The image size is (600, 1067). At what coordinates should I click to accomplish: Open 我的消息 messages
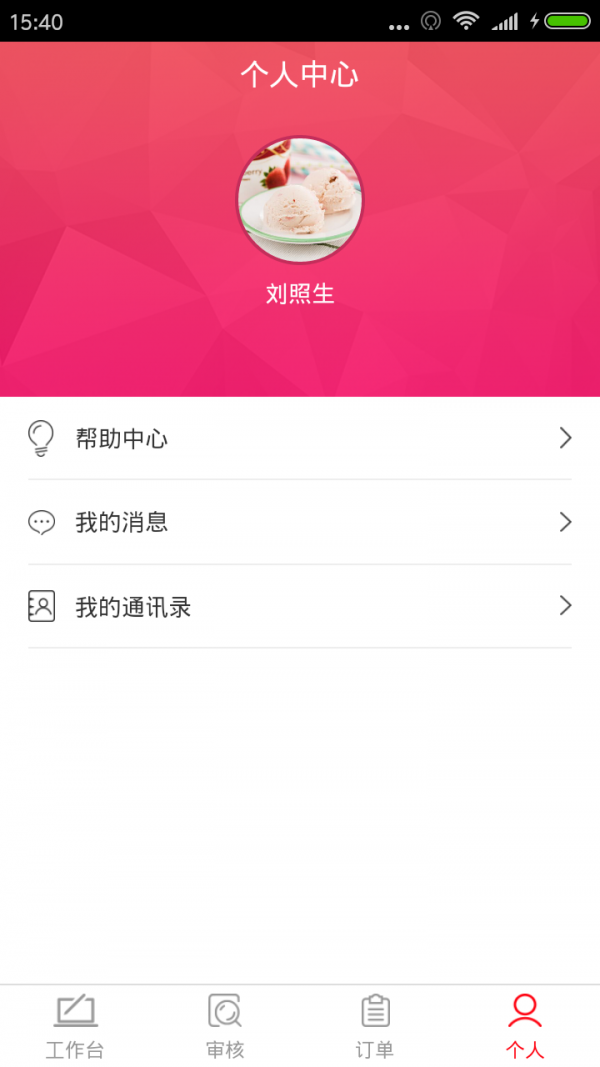300,522
